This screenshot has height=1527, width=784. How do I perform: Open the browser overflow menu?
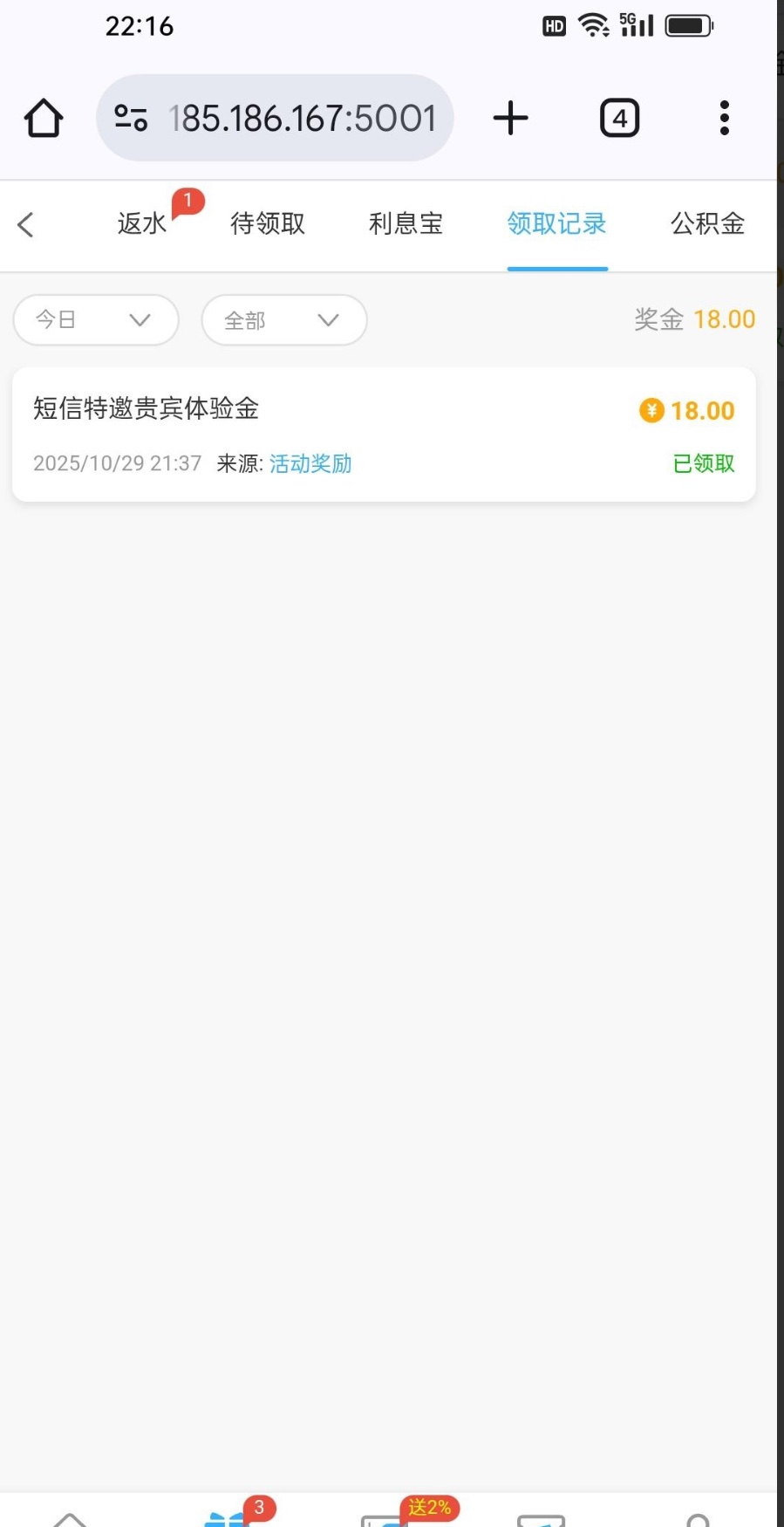[724, 118]
